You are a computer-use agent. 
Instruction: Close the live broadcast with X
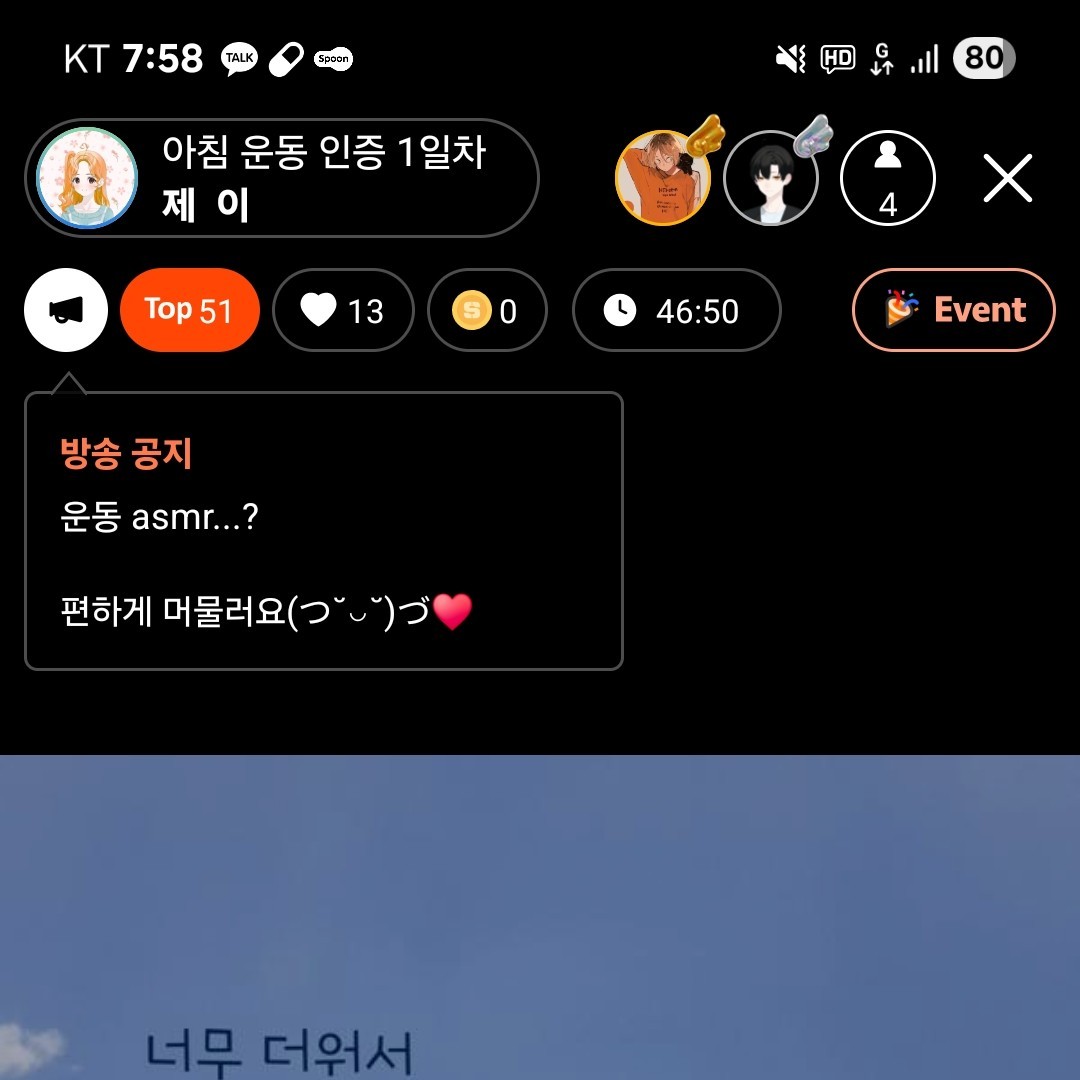click(1007, 180)
